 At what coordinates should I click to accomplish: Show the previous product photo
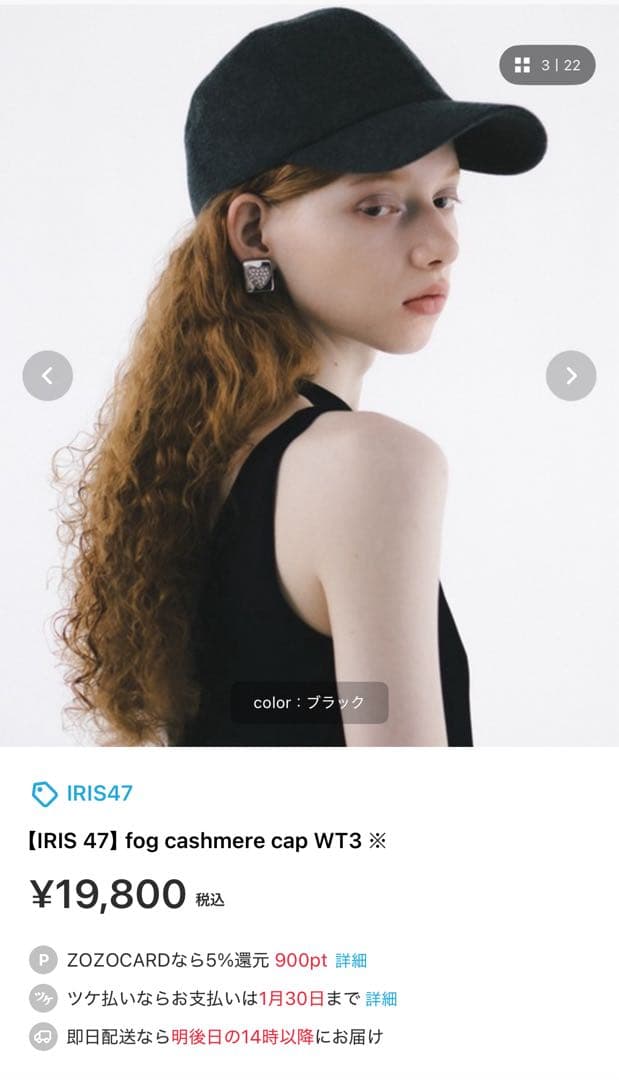click(x=47, y=376)
